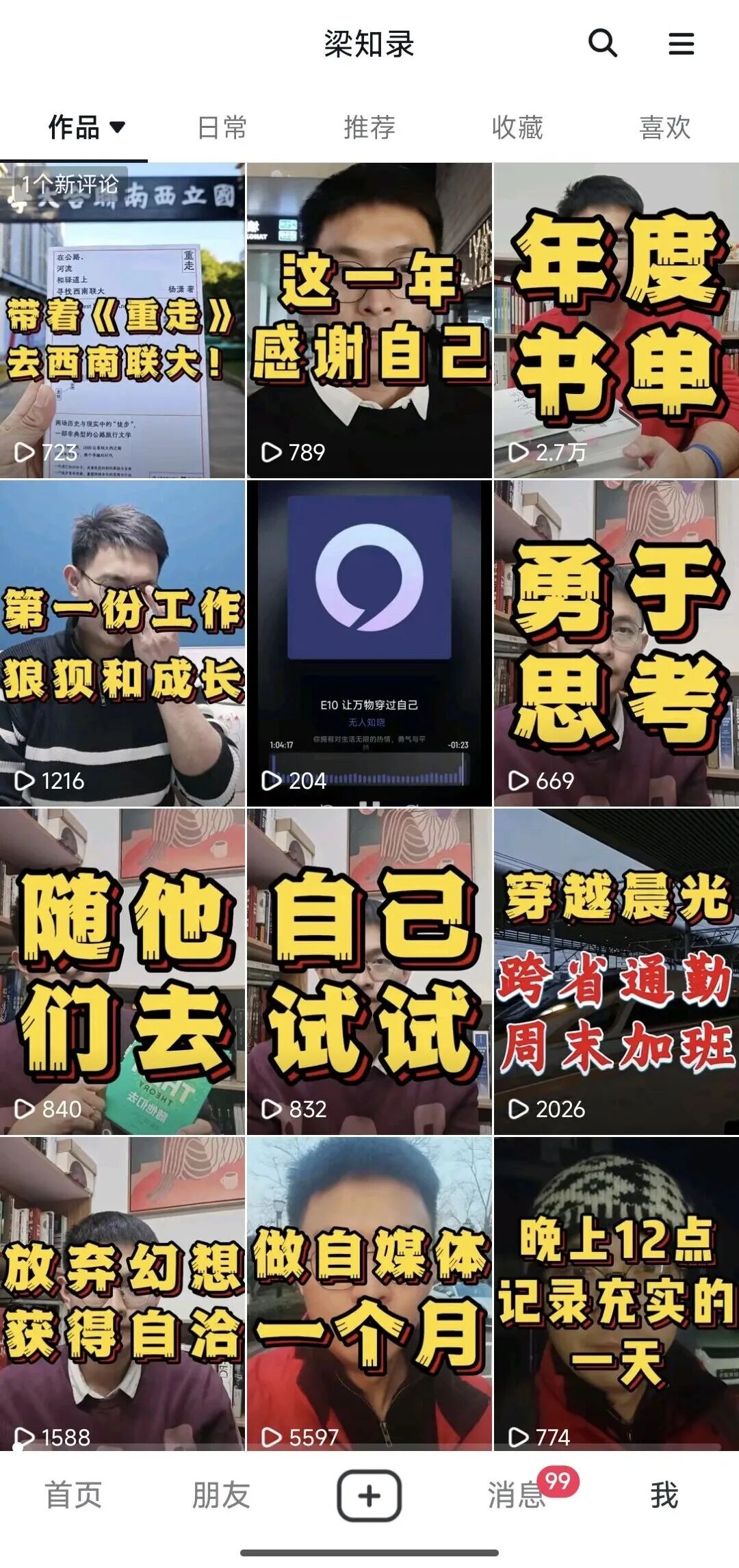This screenshot has height=1568, width=739.
Task: Tap the play count icon on 年度书单 video
Action: (x=518, y=452)
